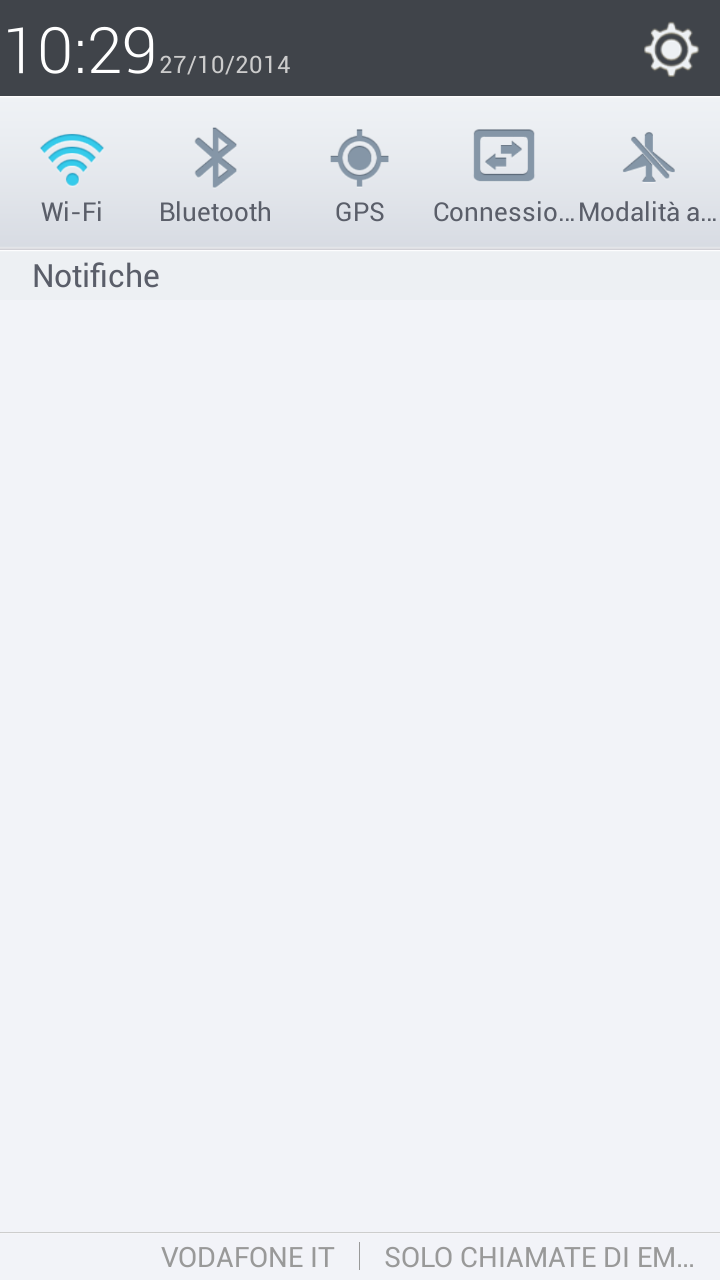This screenshot has width=720, height=1280.
Task: Toggle the Connessione dati quick setting
Action: [x=504, y=174]
